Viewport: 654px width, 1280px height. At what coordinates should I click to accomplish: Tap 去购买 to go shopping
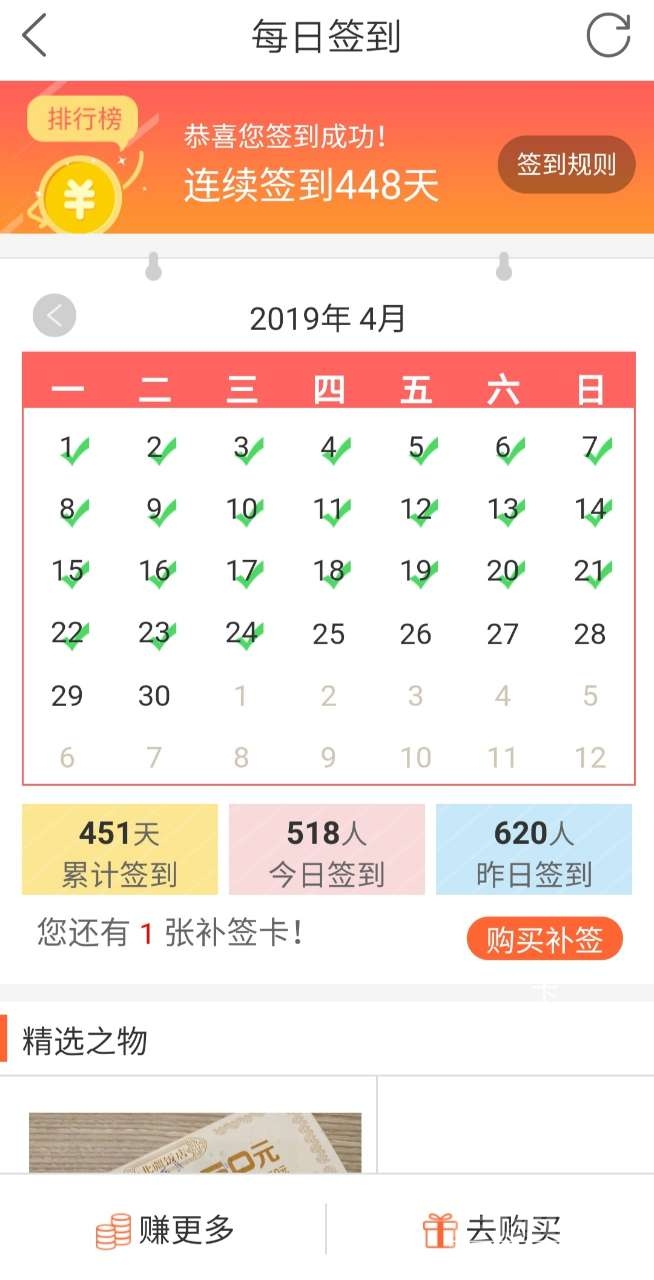pos(492,1230)
